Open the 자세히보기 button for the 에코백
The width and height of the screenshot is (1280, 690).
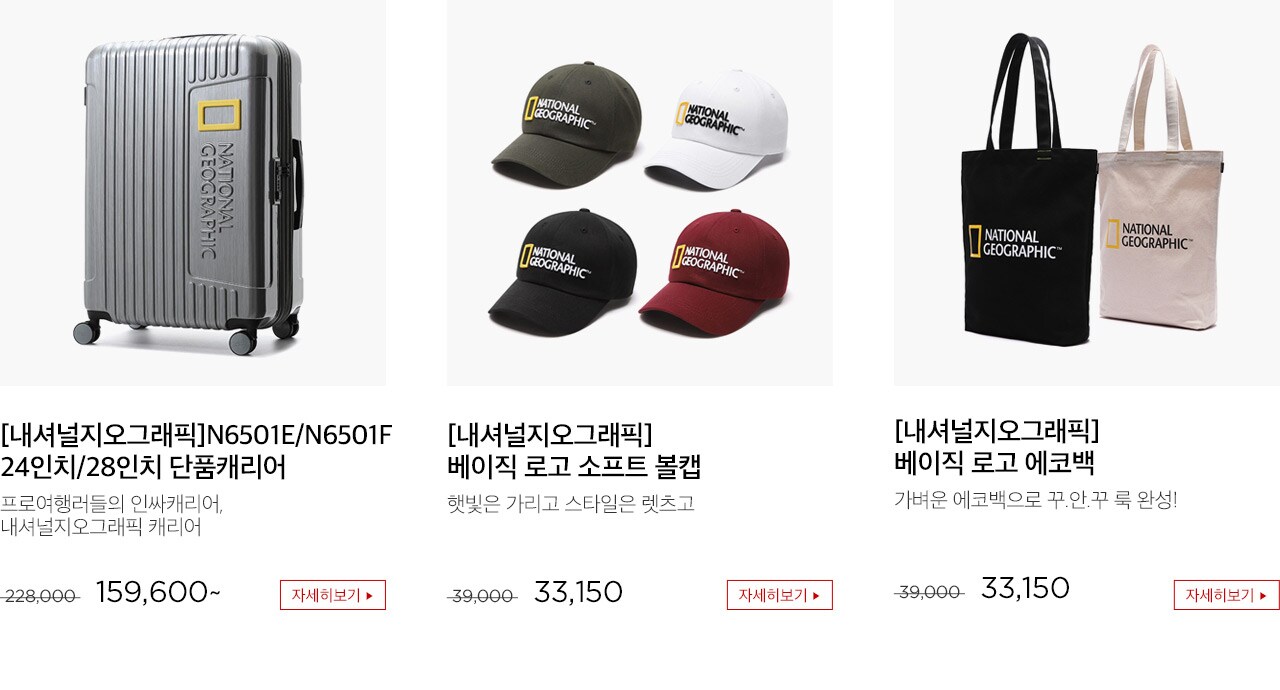(1226, 595)
